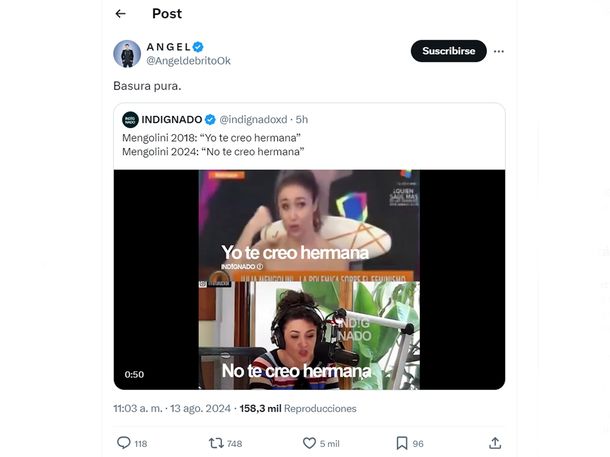Share the post via share icon
The width and height of the screenshot is (610, 457).
point(495,442)
